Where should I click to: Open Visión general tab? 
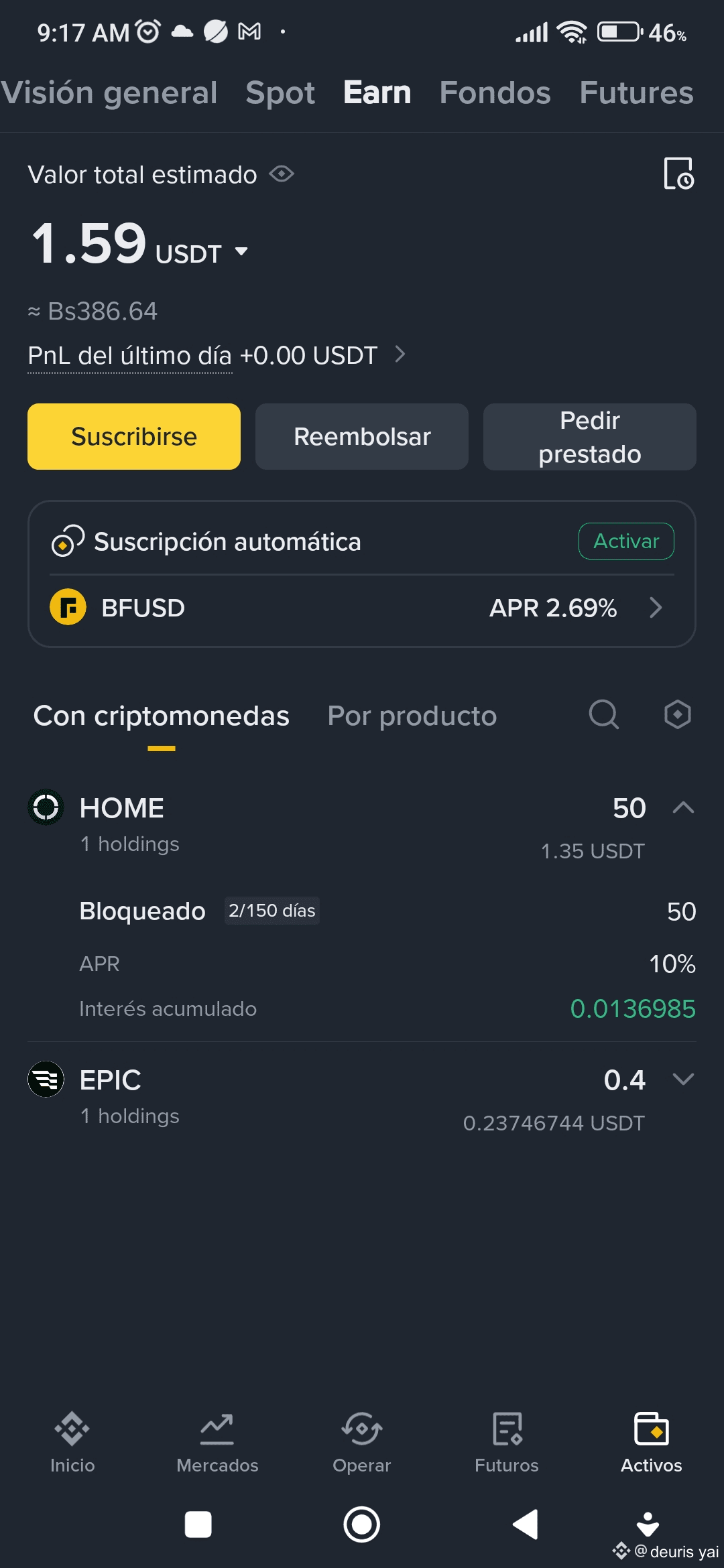(109, 92)
